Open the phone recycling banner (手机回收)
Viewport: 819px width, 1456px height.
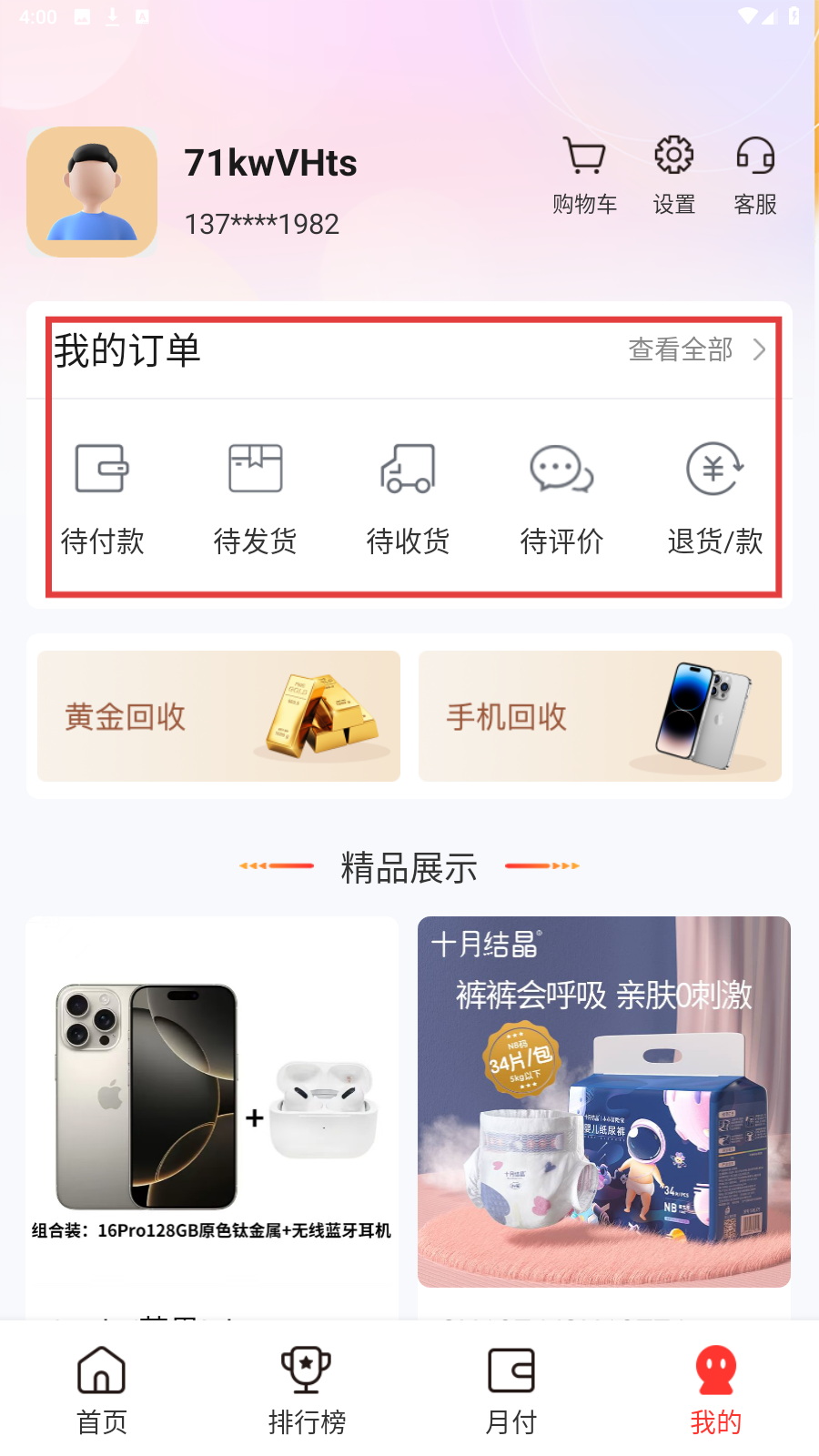[x=600, y=716]
